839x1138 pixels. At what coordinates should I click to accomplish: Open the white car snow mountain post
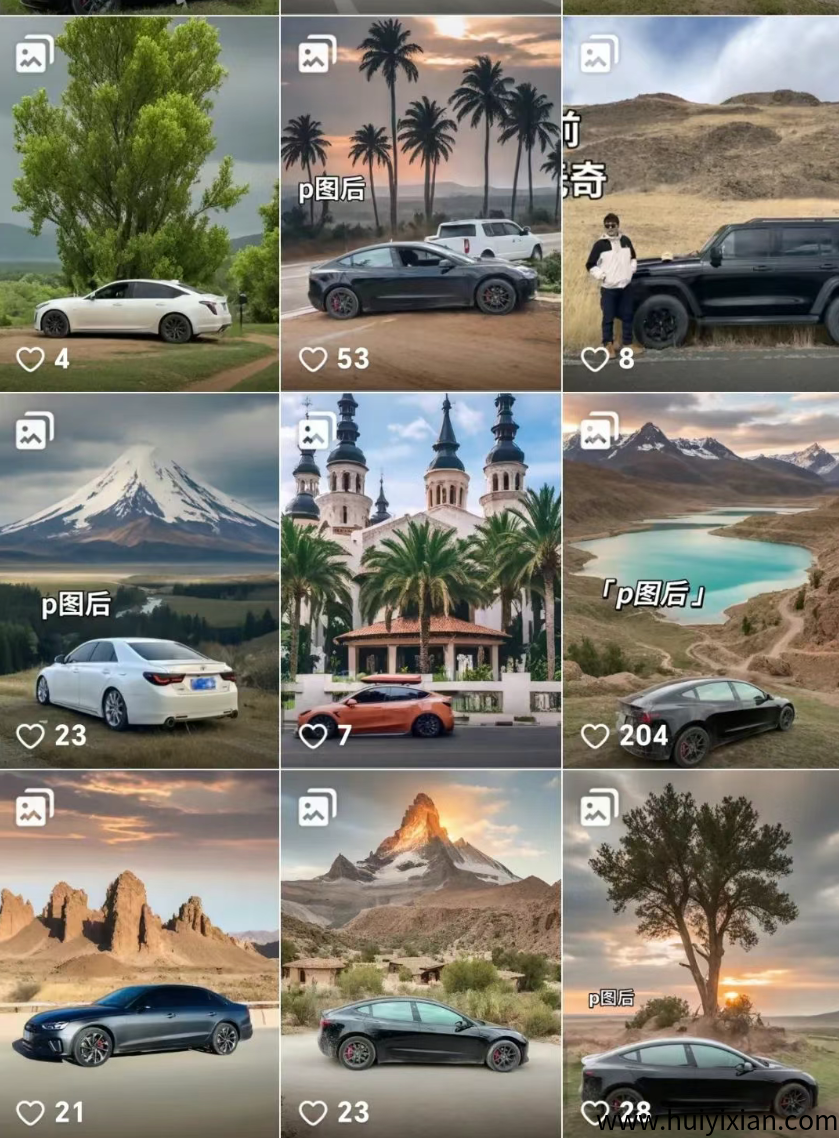coord(139,580)
